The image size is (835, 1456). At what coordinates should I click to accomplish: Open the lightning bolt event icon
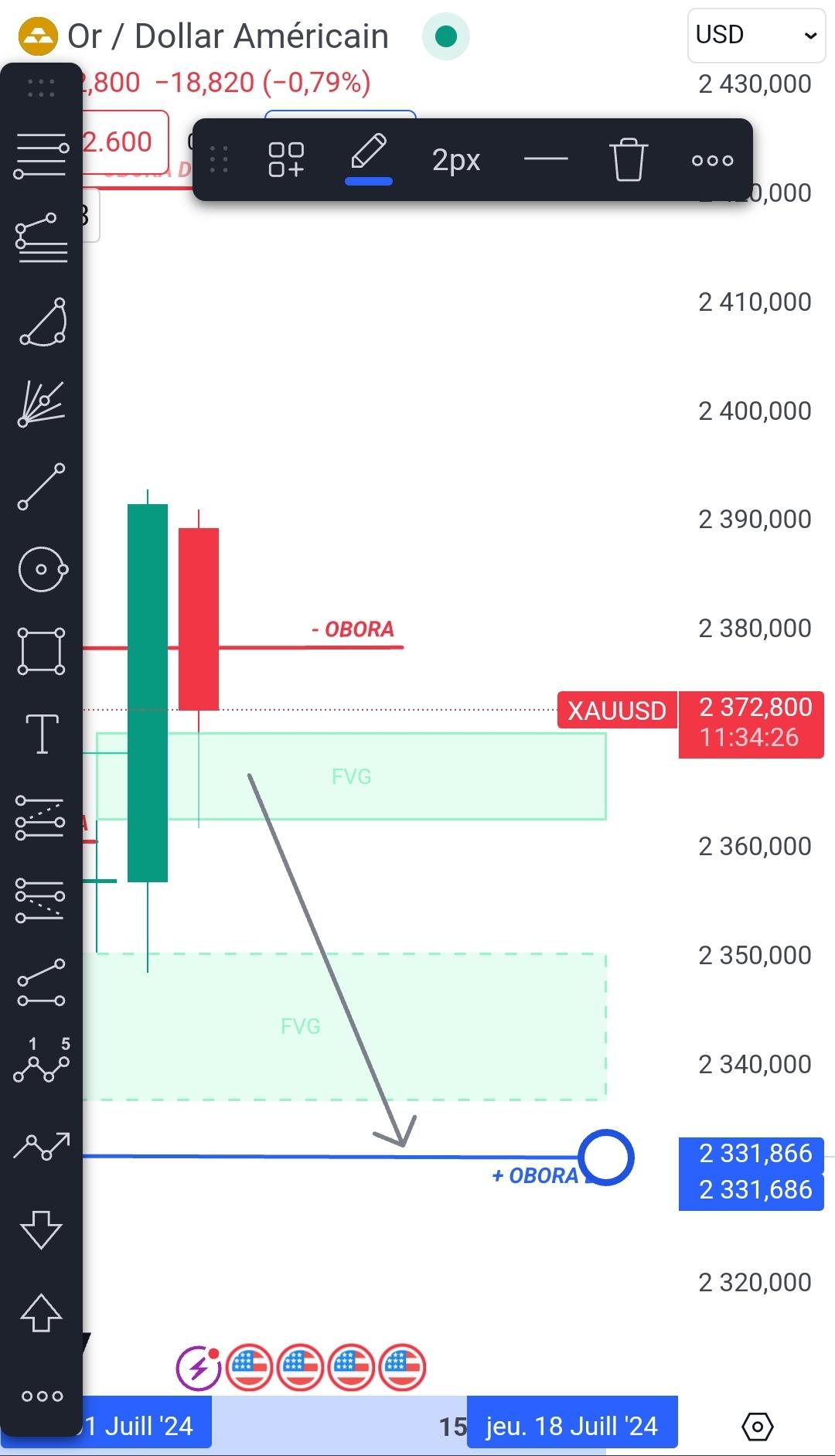coord(199,1368)
